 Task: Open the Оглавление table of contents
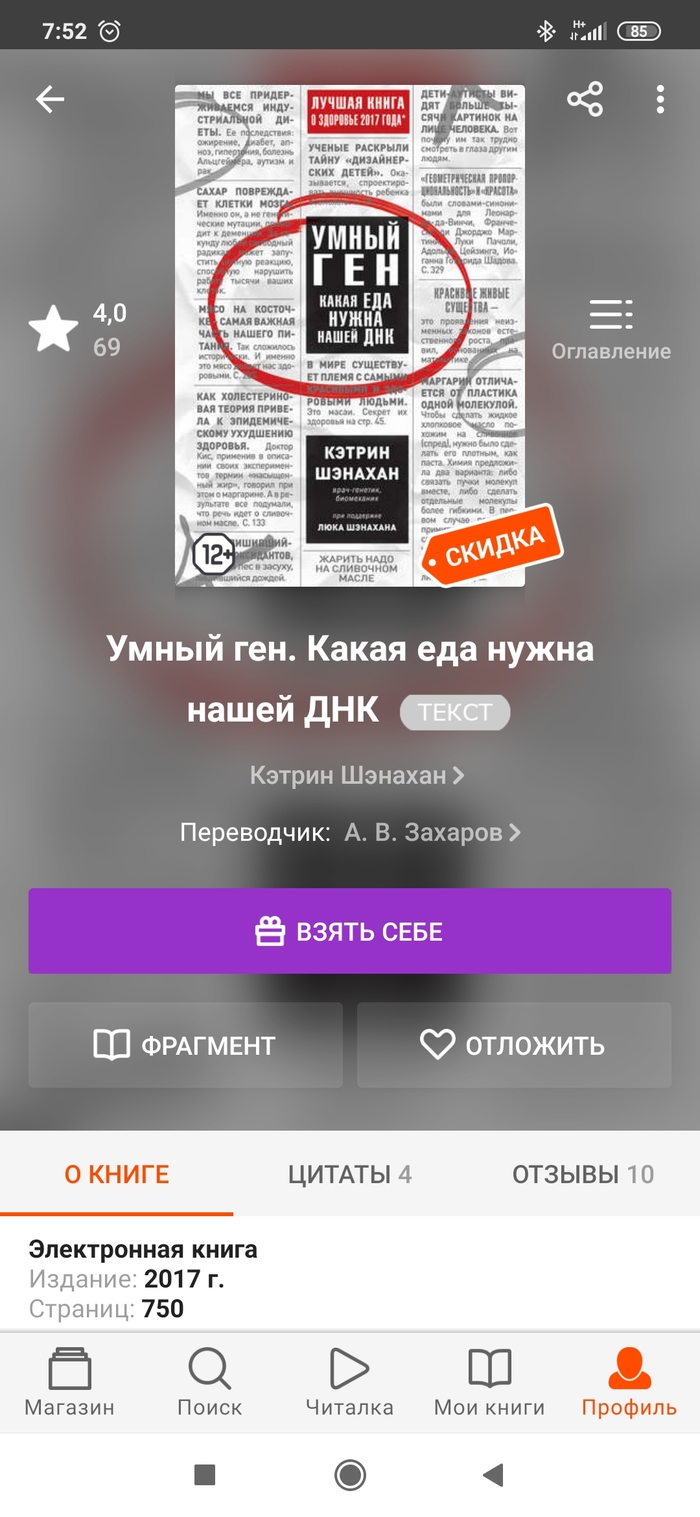(x=611, y=329)
